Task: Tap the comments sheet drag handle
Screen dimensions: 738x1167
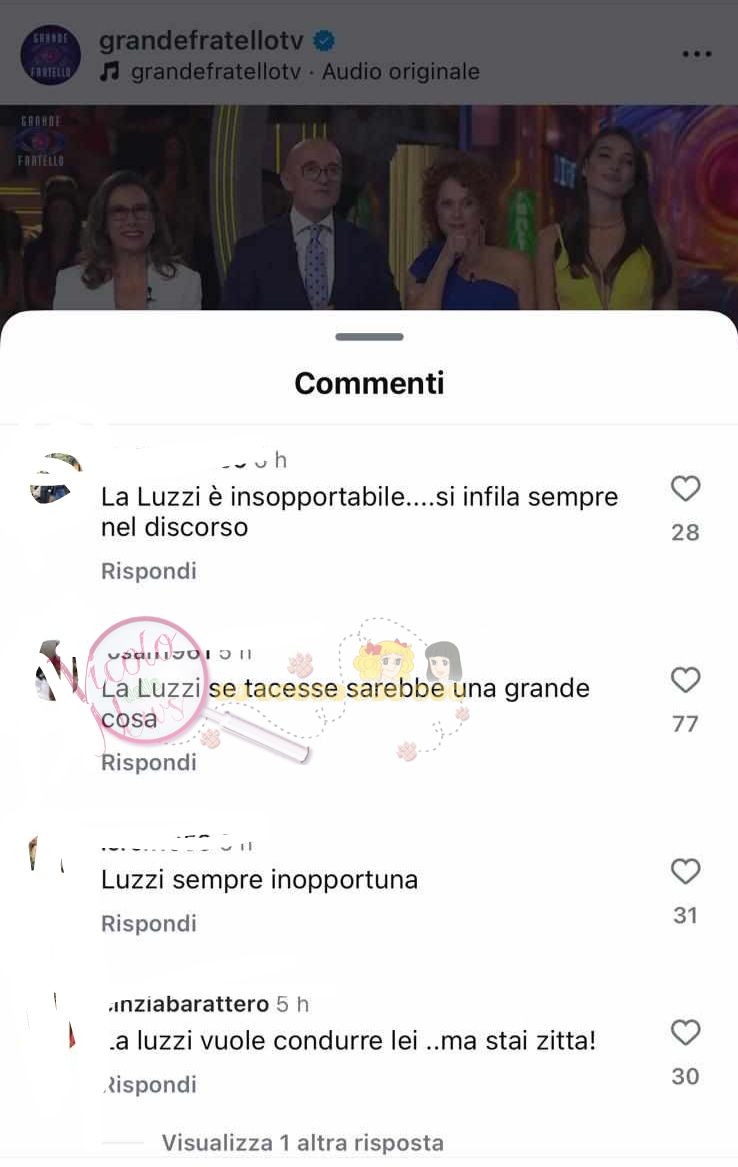Action: [369, 337]
